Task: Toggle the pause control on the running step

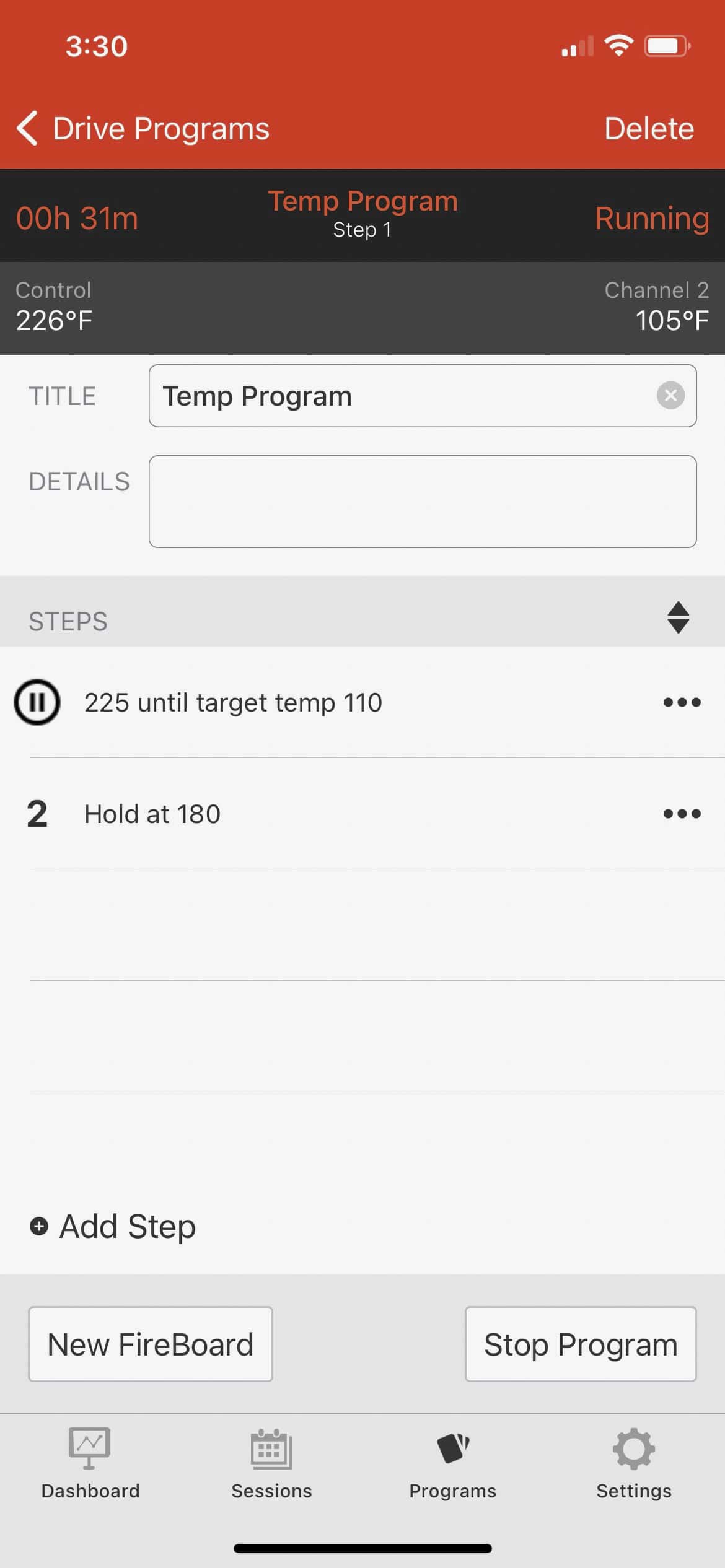Action: pyautogui.click(x=38, y=702)
